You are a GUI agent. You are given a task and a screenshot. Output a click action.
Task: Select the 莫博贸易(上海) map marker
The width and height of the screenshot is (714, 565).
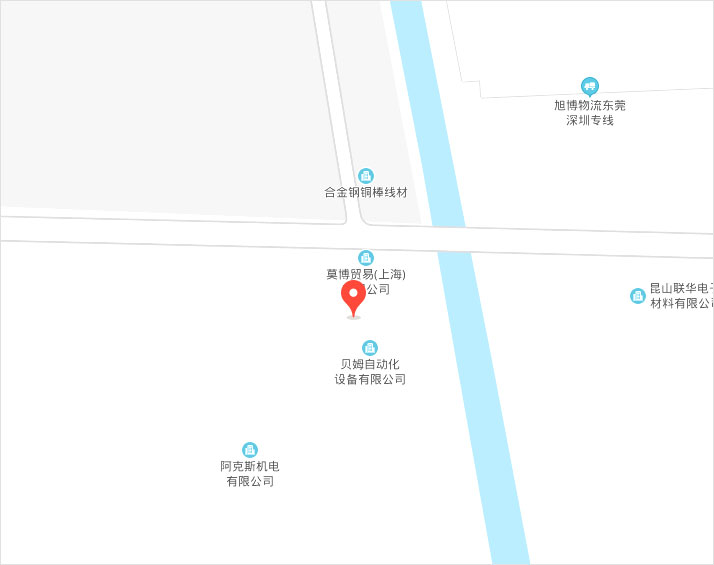366,258
